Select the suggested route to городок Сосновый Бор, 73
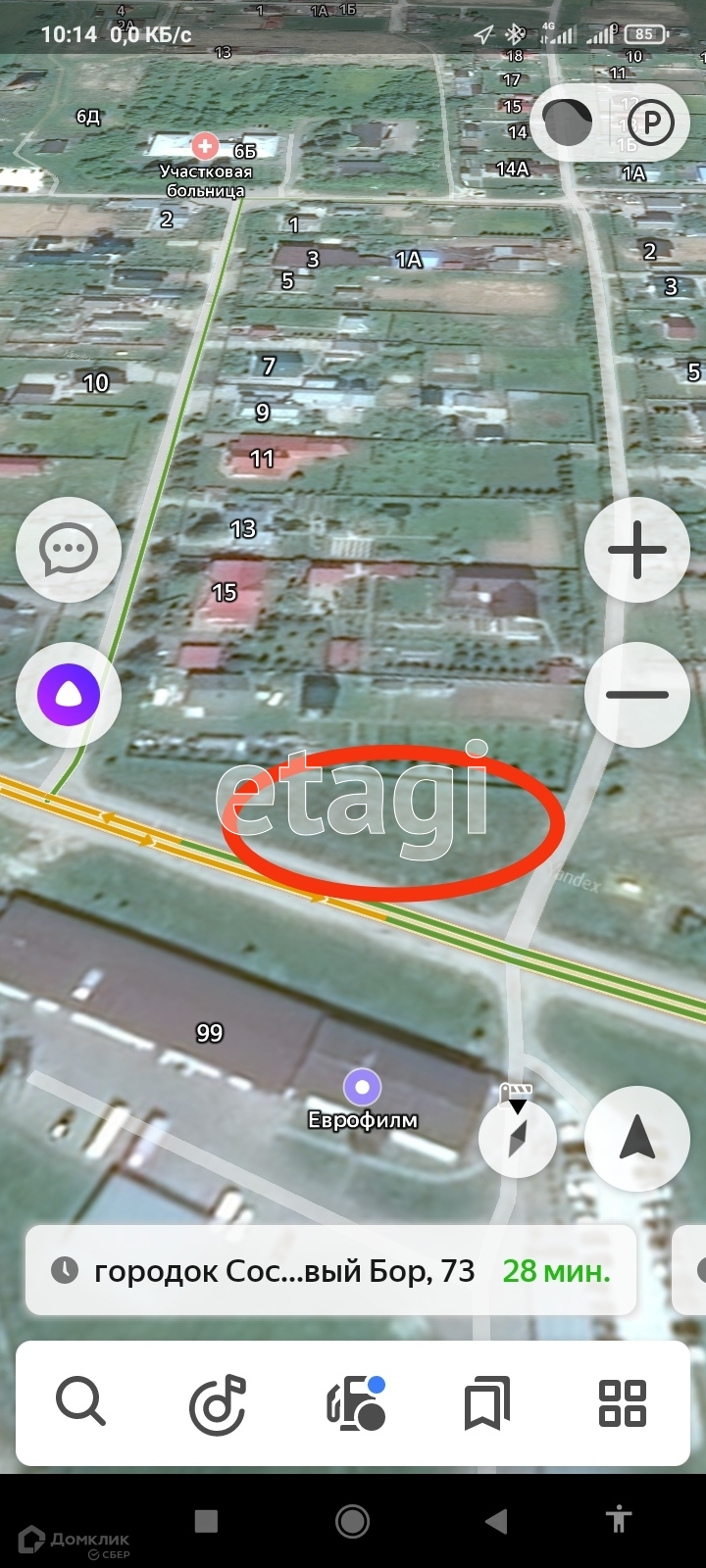The width and height of the screenshot is (706, 1568). (x=330, y=1271)
